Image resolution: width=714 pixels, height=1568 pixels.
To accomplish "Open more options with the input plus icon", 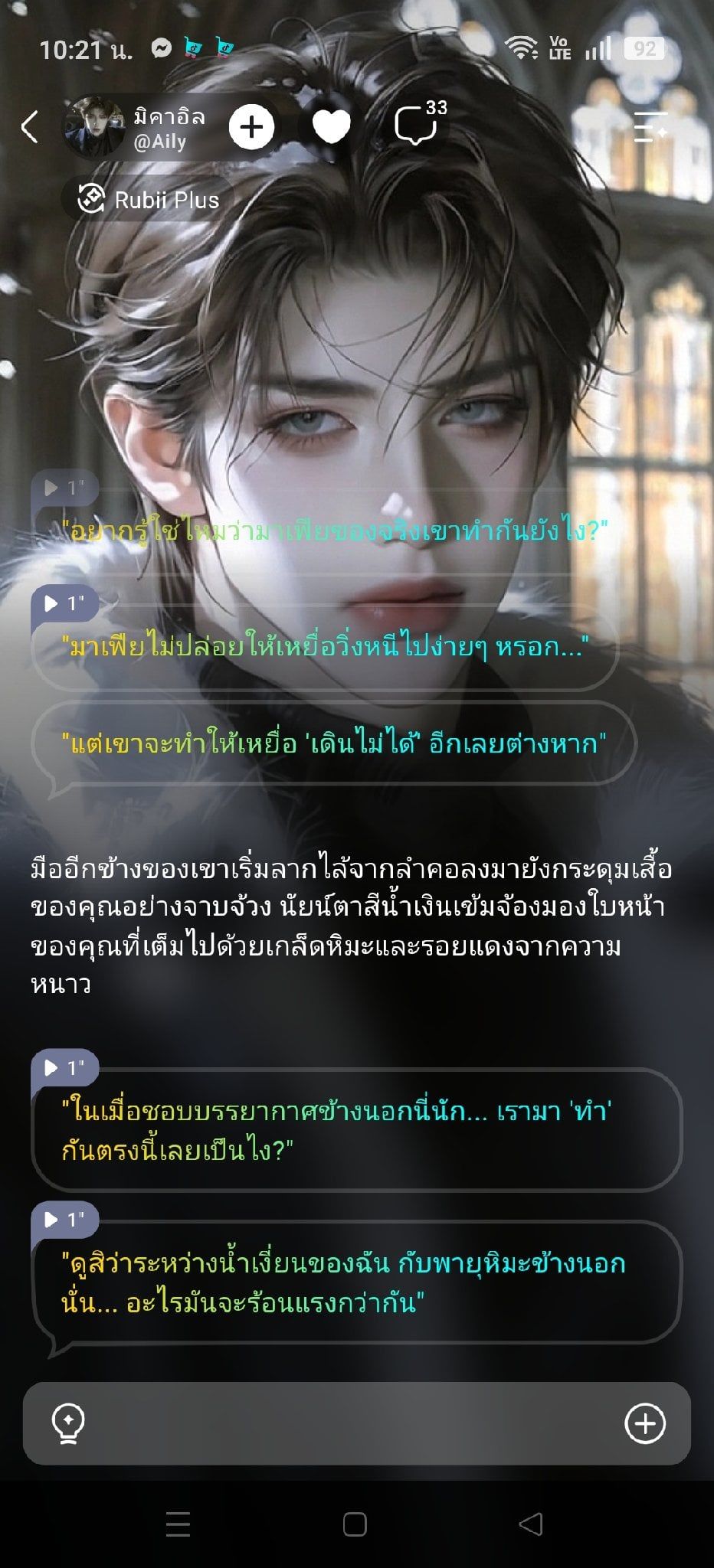I will click(x=645, y=1423).
